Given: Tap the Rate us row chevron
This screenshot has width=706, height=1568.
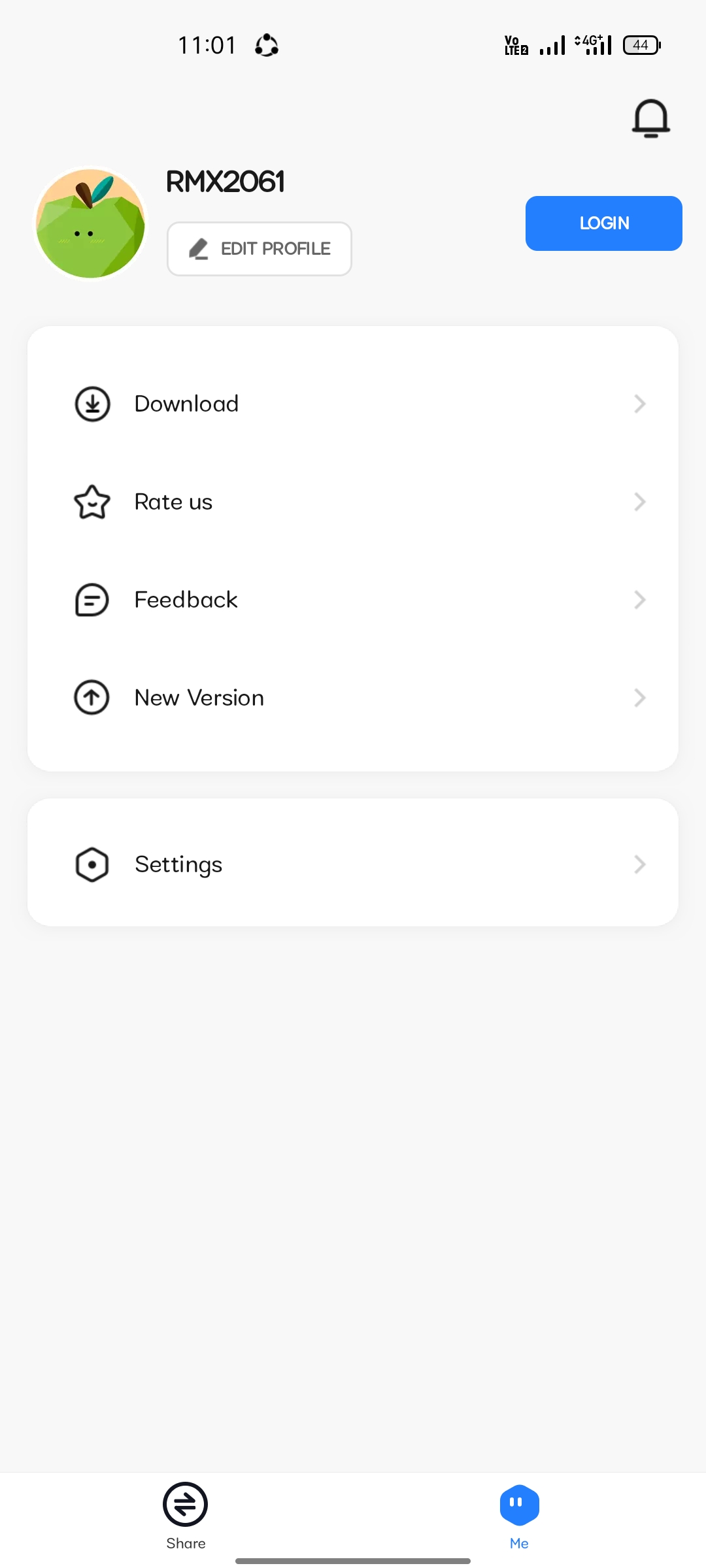Looking at the screenshot, I should point(639,502).
